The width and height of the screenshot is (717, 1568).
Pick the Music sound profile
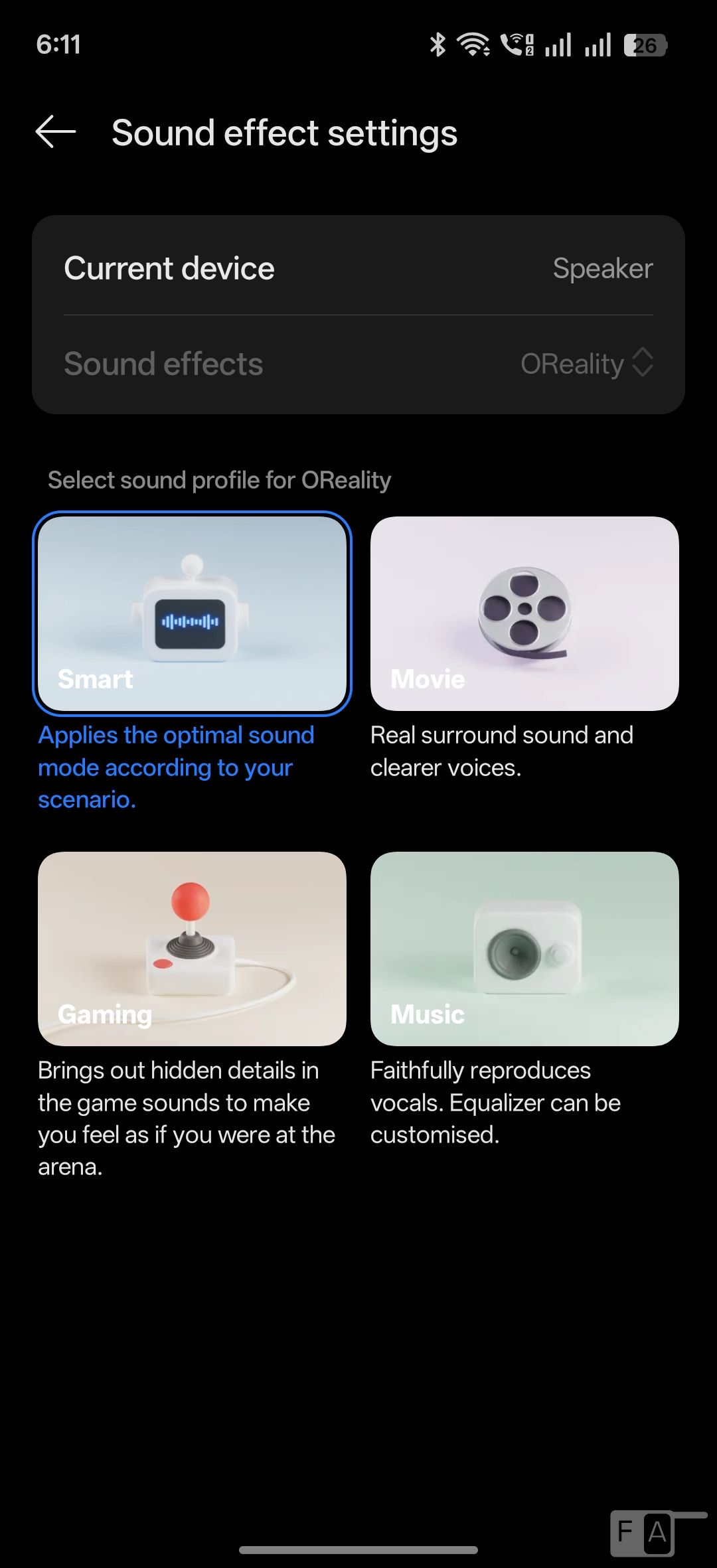click(x=524, y=949)
